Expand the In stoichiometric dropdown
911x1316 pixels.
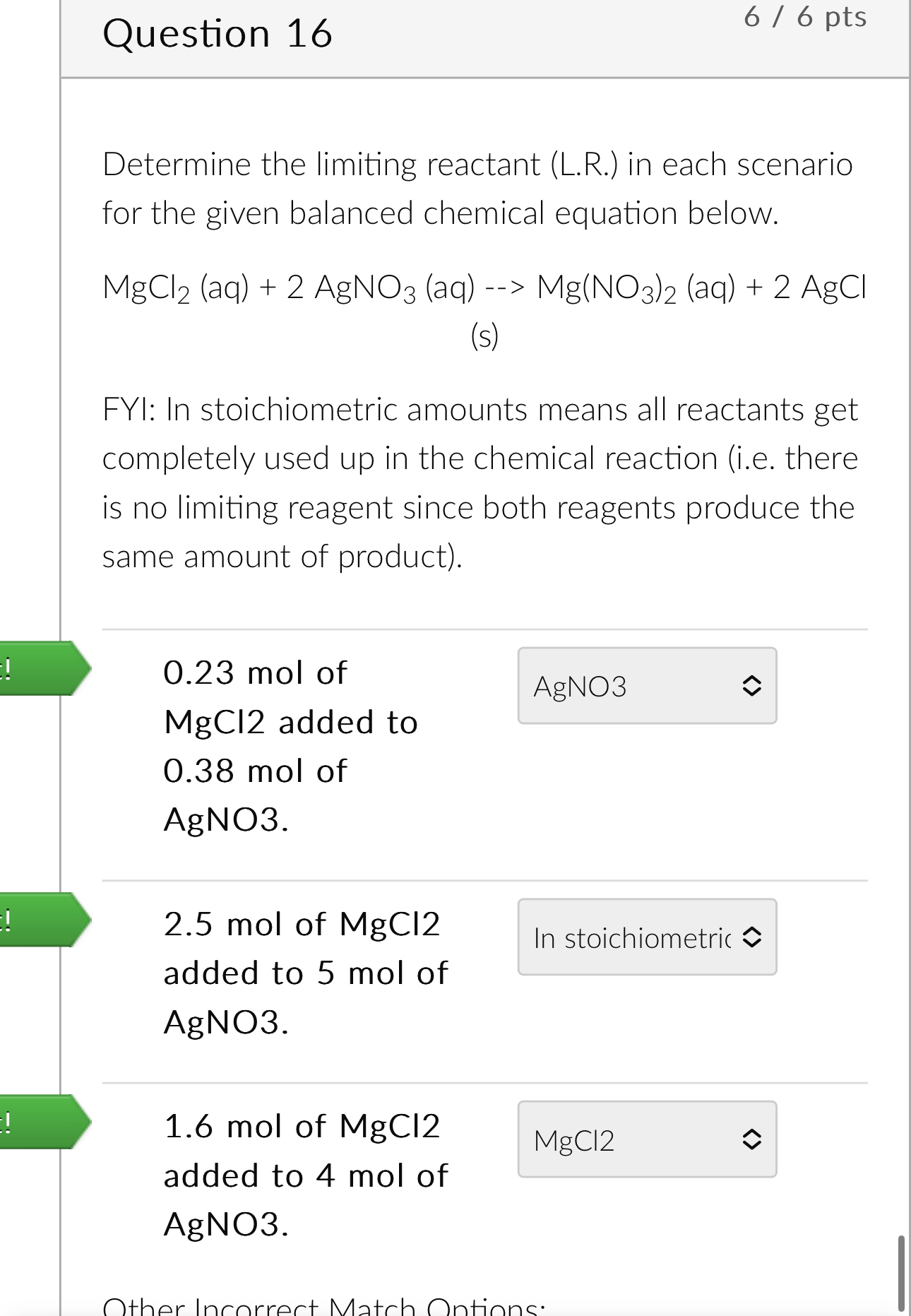tap(647, 937)
